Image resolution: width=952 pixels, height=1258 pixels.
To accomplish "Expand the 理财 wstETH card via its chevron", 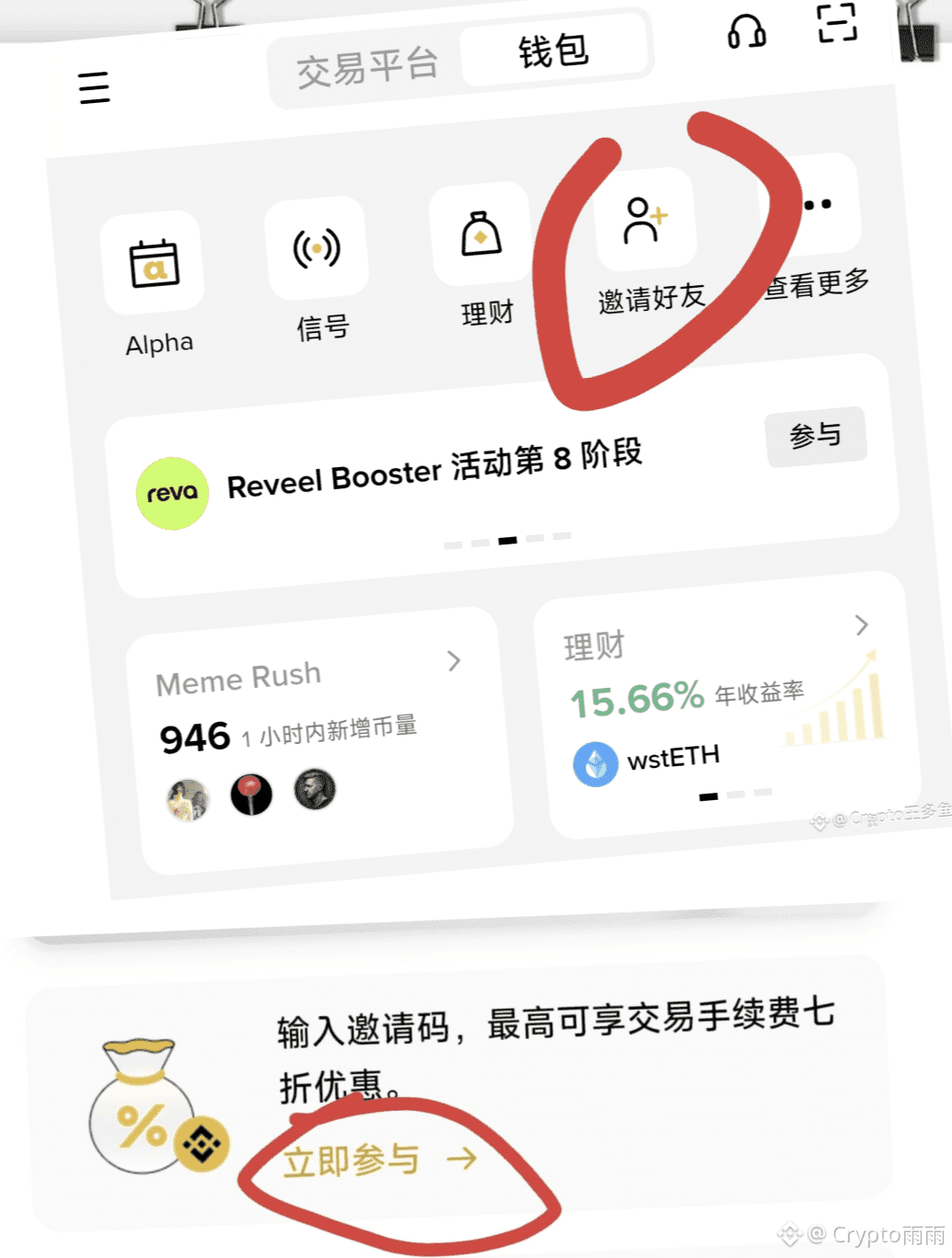I will [x=861, y=625].
